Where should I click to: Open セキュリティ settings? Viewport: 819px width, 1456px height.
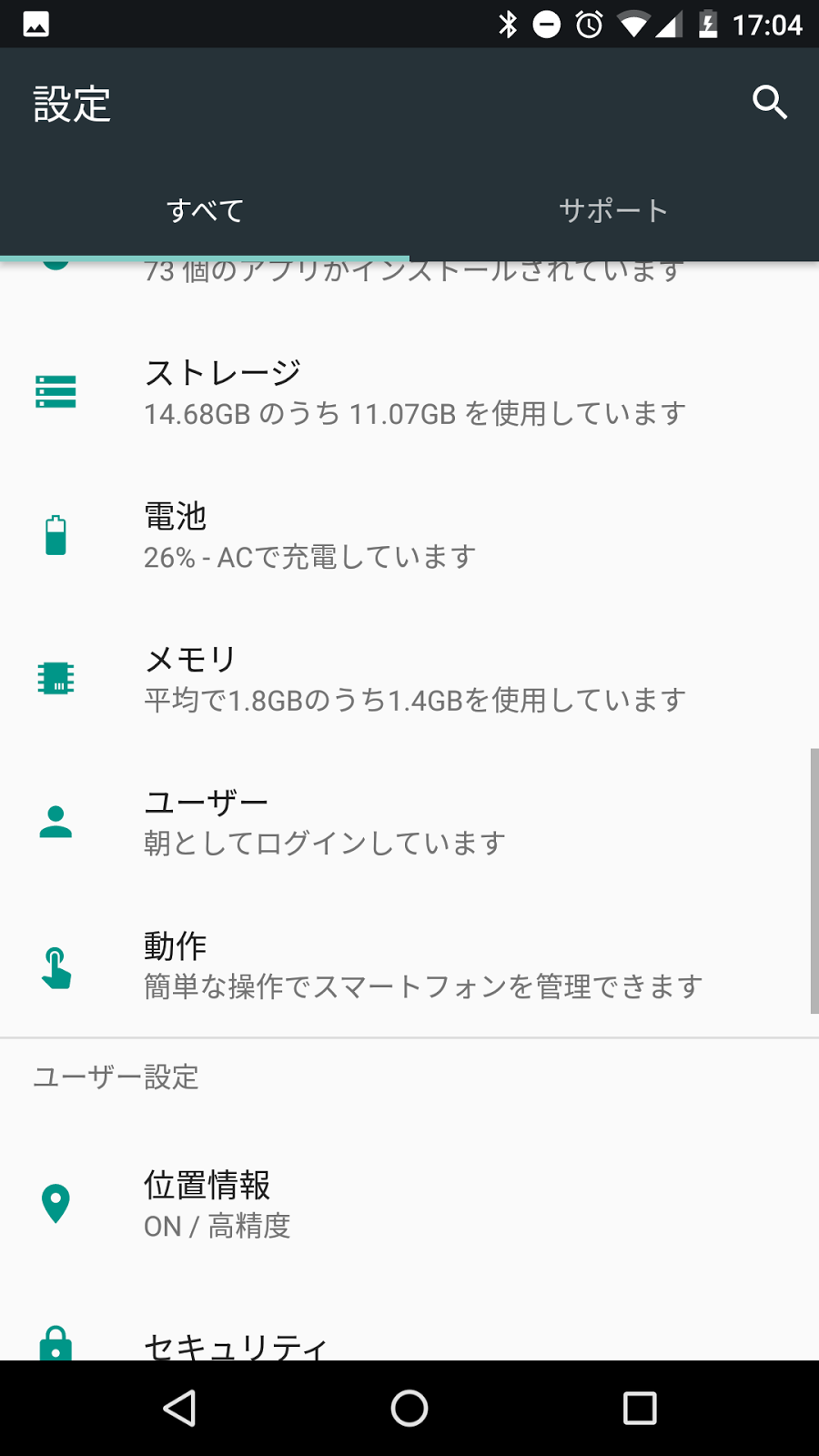coord(409,1342)
